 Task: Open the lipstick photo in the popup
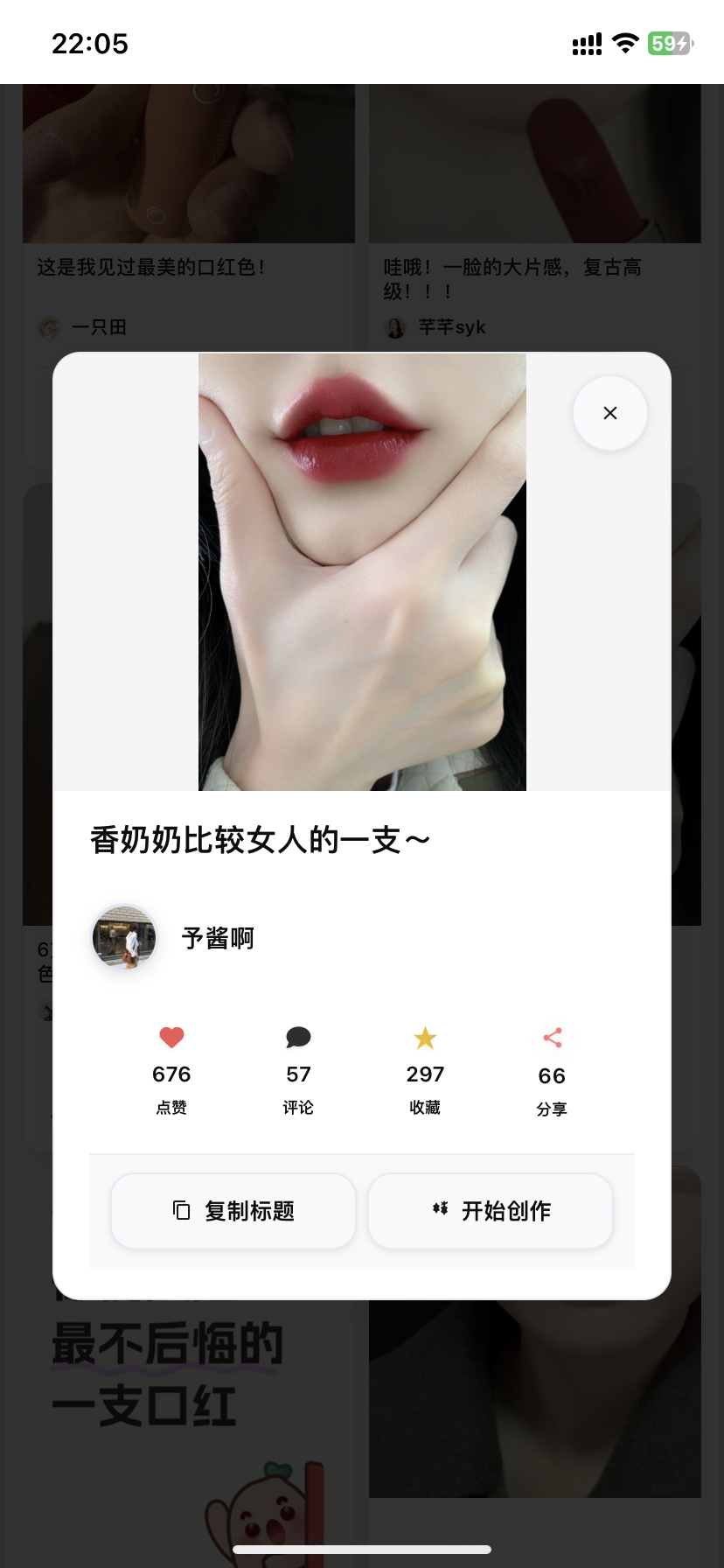click(x=362, y=572)
